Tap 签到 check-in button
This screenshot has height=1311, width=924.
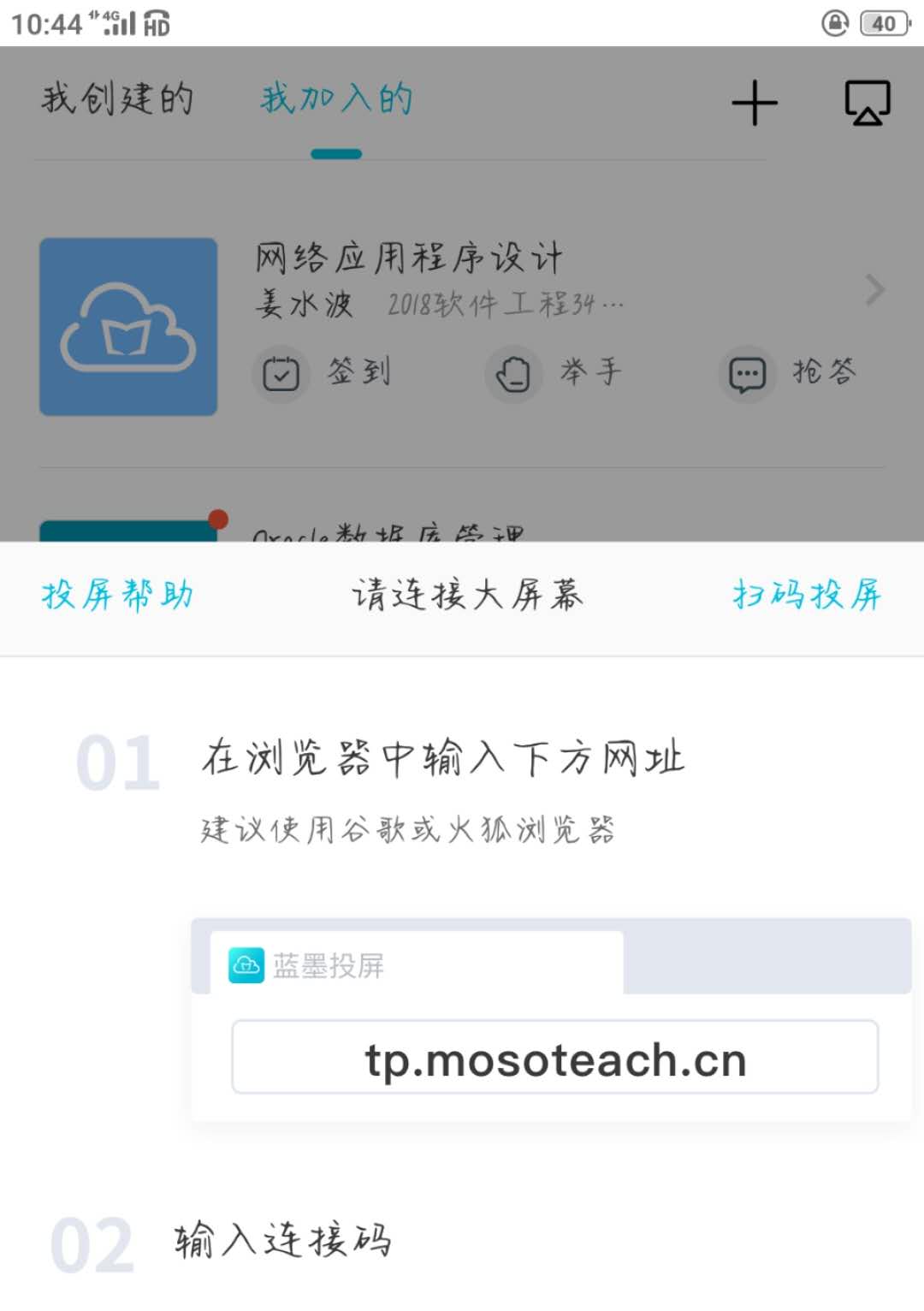pyautogui.click(x=325, y=373)
